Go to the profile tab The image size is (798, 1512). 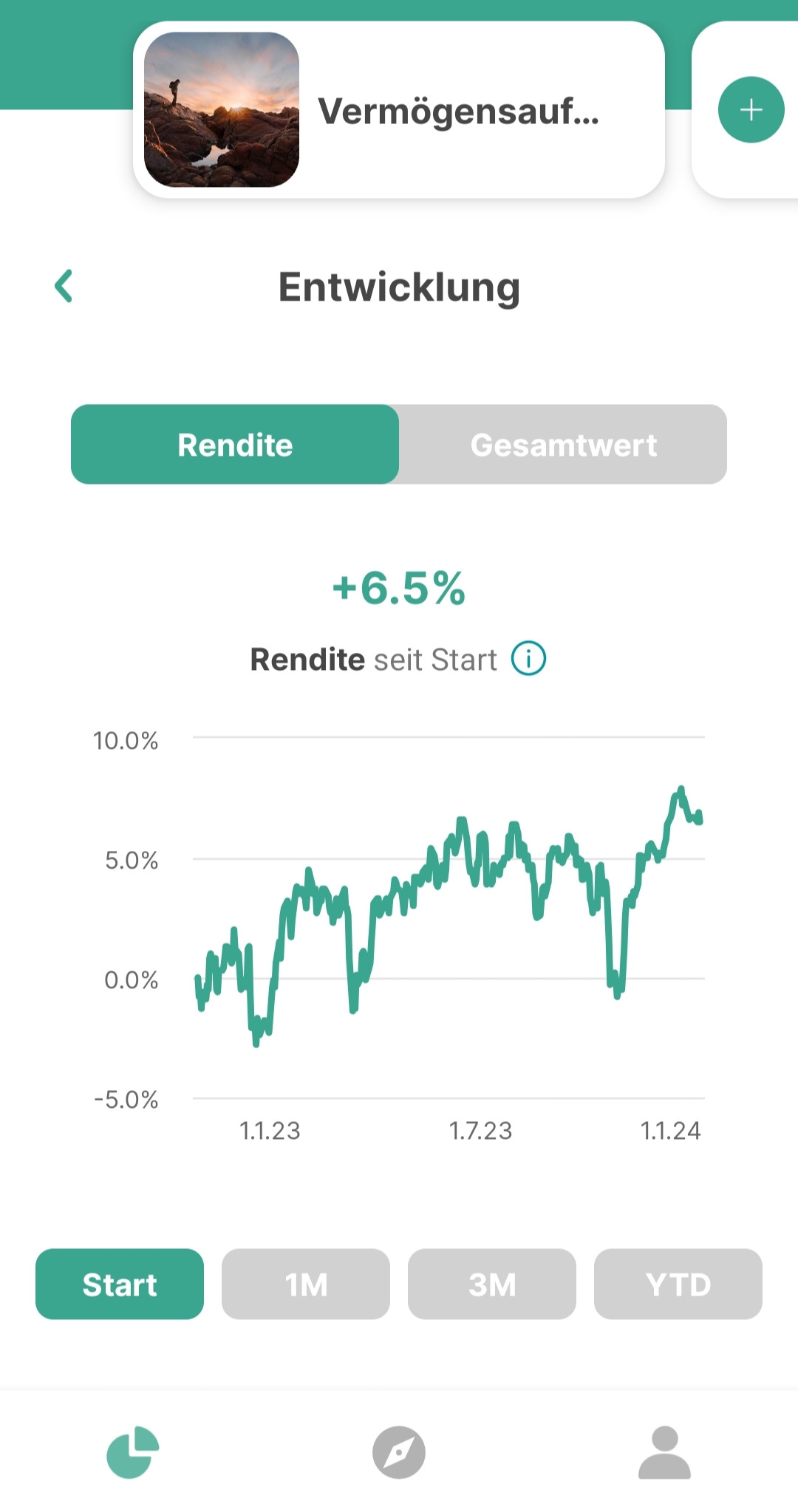[x=664, y=1451]
